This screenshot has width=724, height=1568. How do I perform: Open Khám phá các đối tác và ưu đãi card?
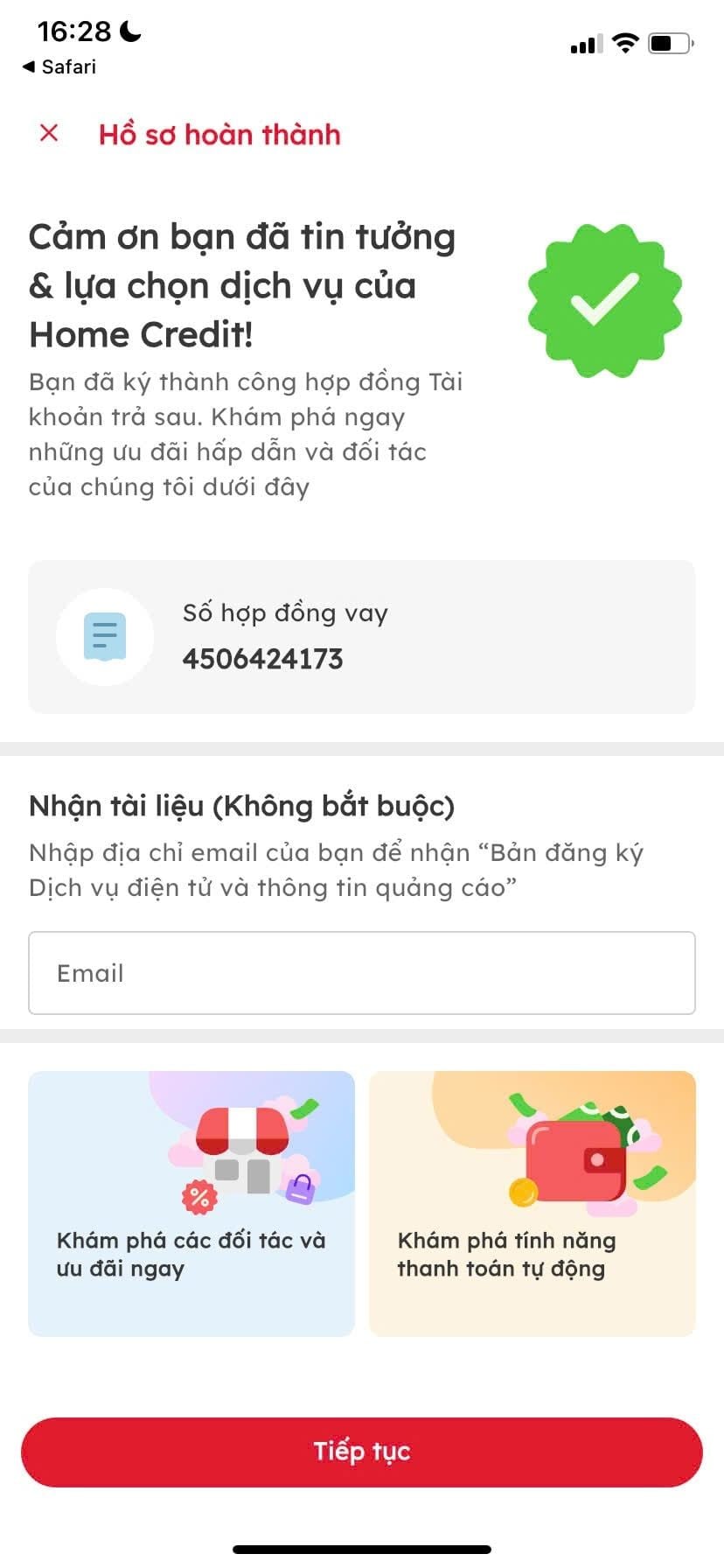(191, 1203)
